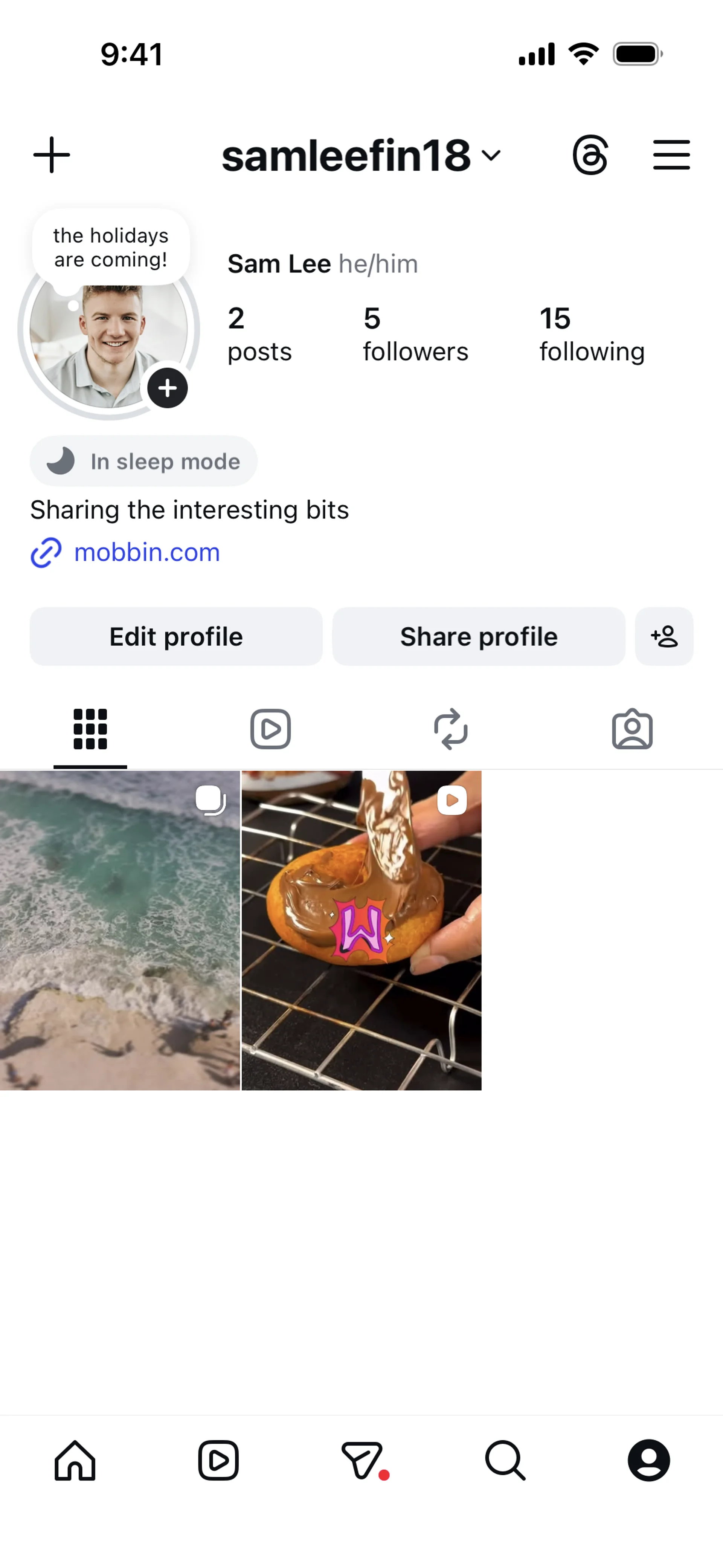Open the ocean beach carousel post
The width and height of the screenshot is (723, 1568).
point(120,930)
